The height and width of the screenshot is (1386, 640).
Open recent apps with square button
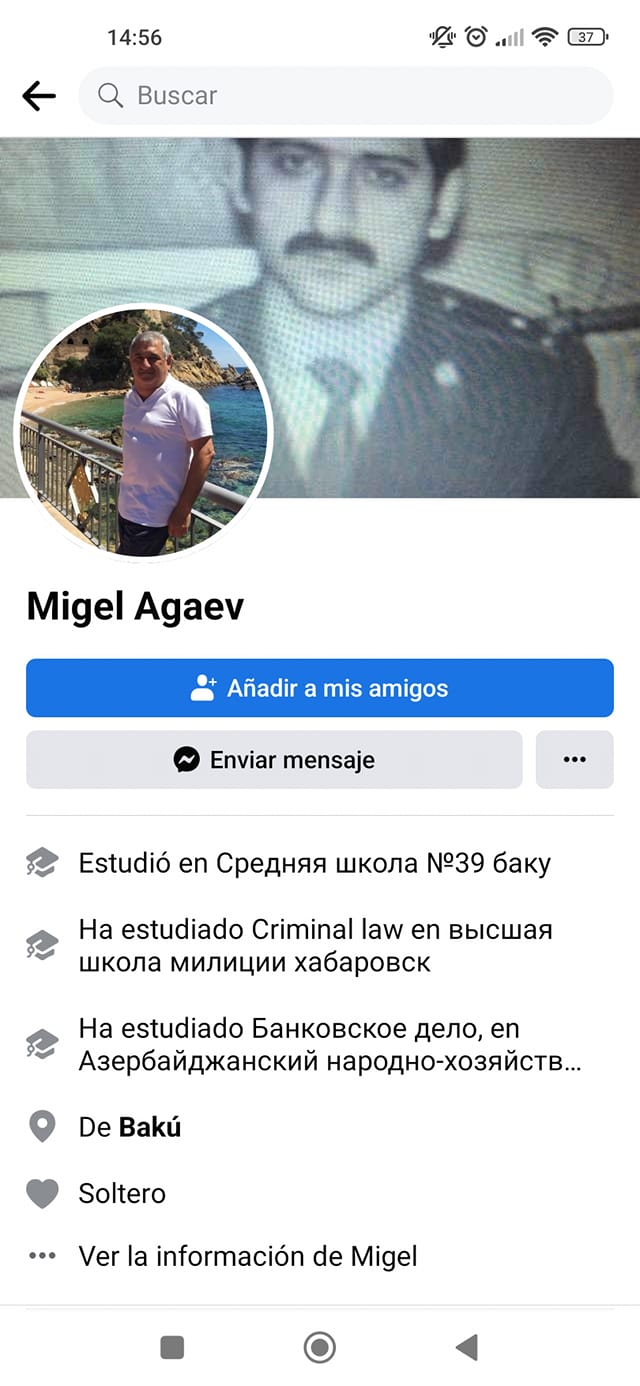(172, 1348)
